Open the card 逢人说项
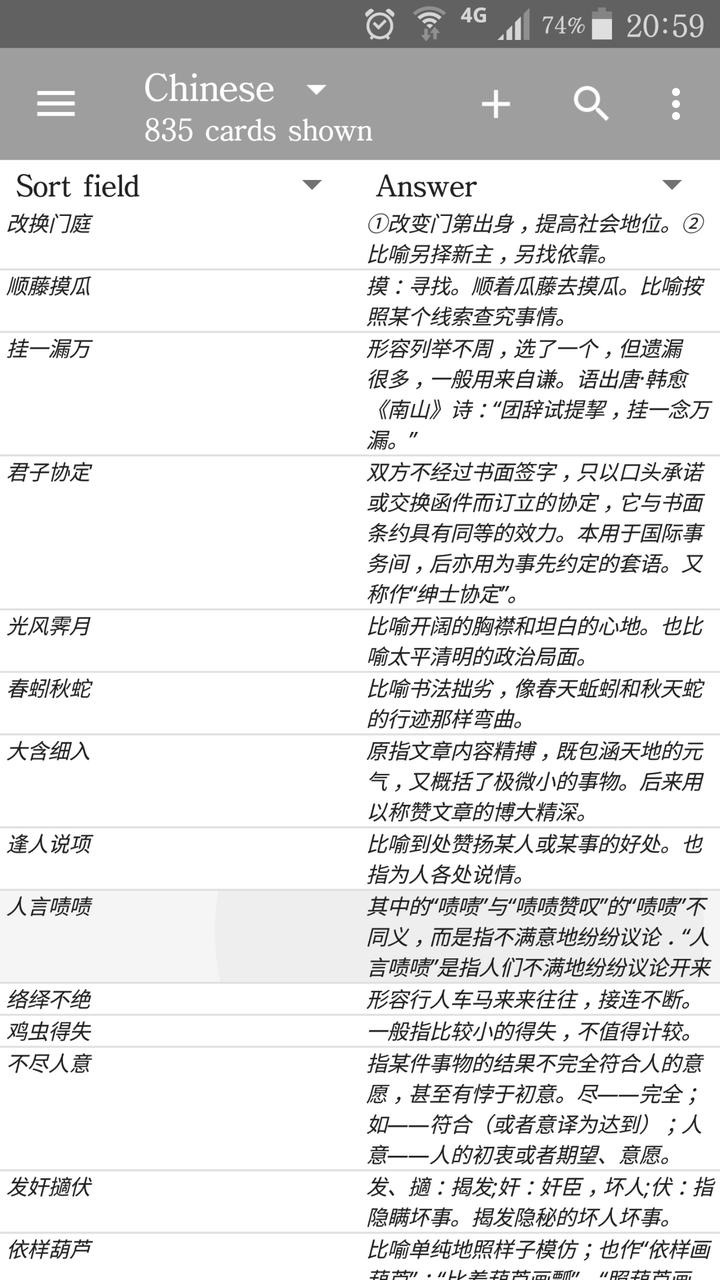This screenshot has width=720, height=1280. (360, 859)
